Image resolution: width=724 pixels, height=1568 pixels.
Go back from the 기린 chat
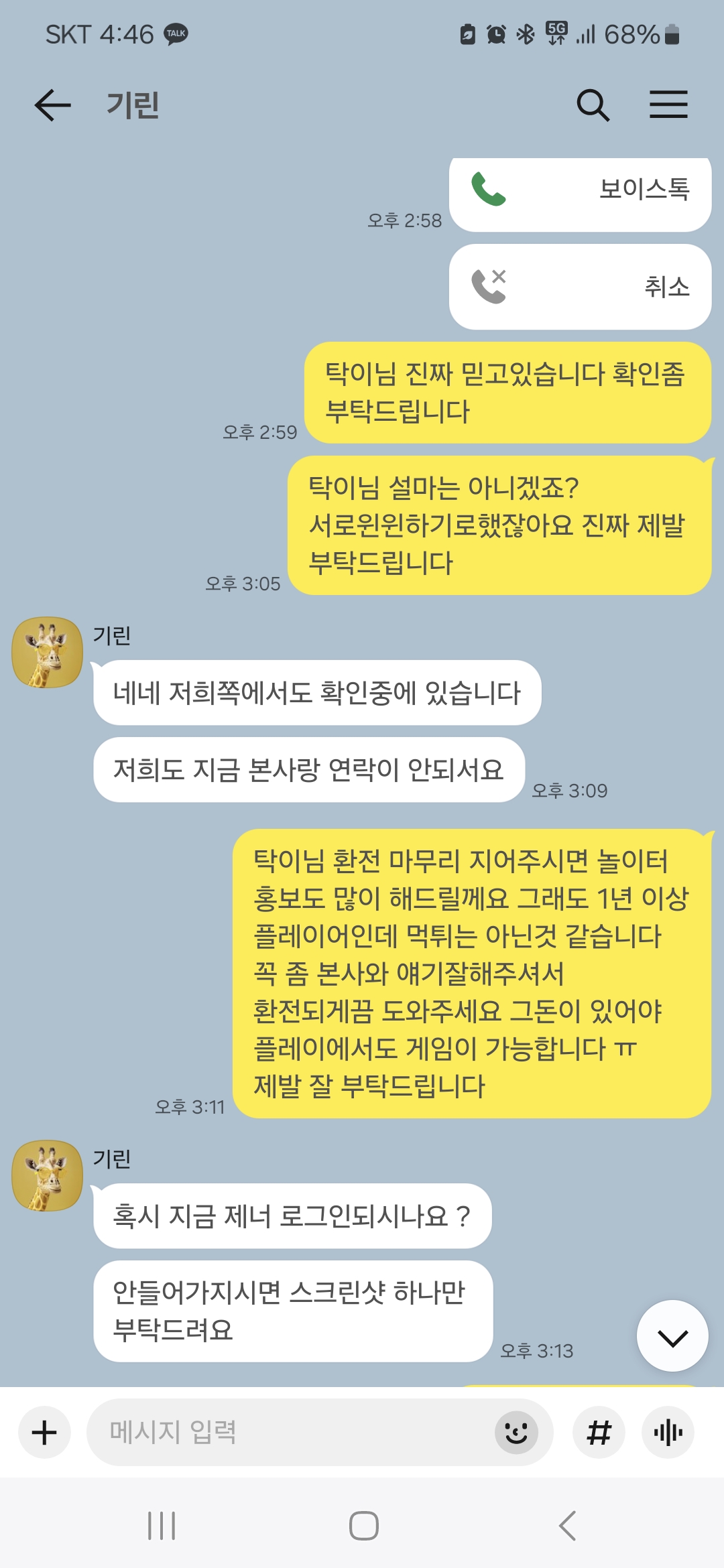point(52,105)
